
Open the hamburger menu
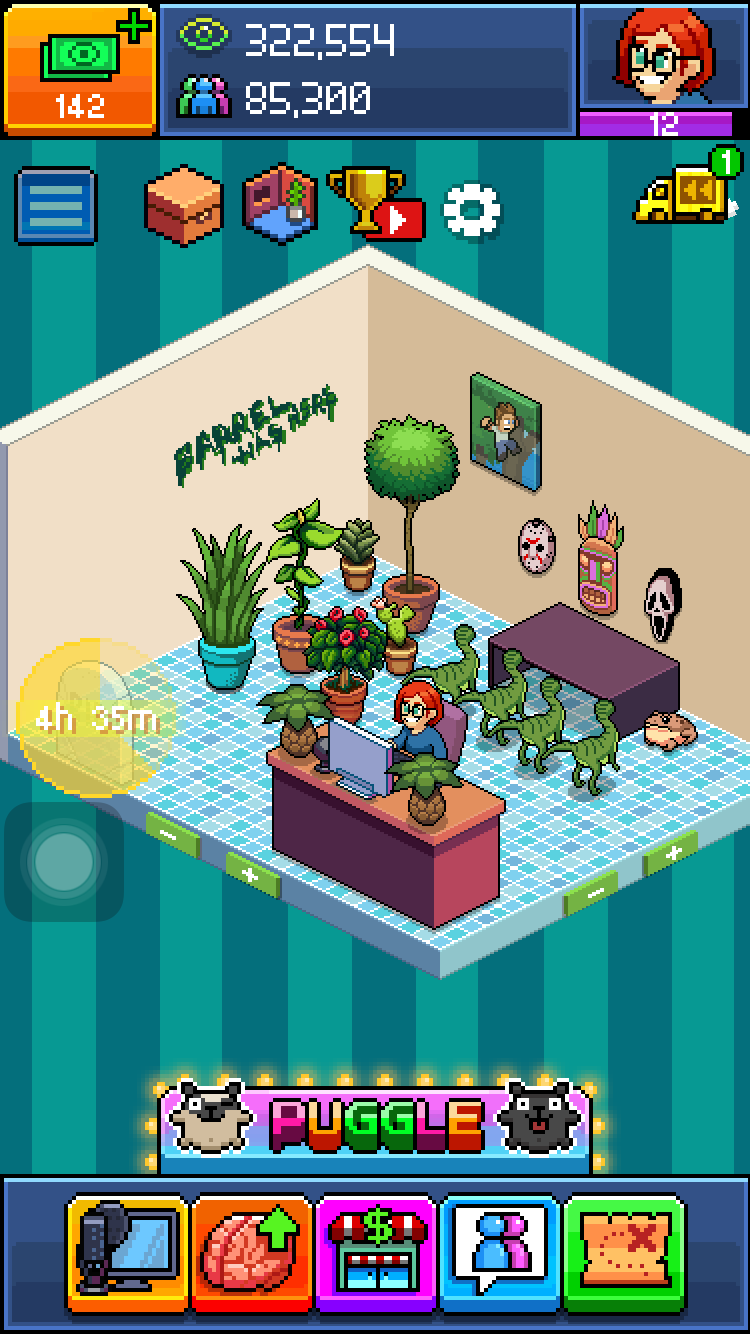(x=56, y=207)
